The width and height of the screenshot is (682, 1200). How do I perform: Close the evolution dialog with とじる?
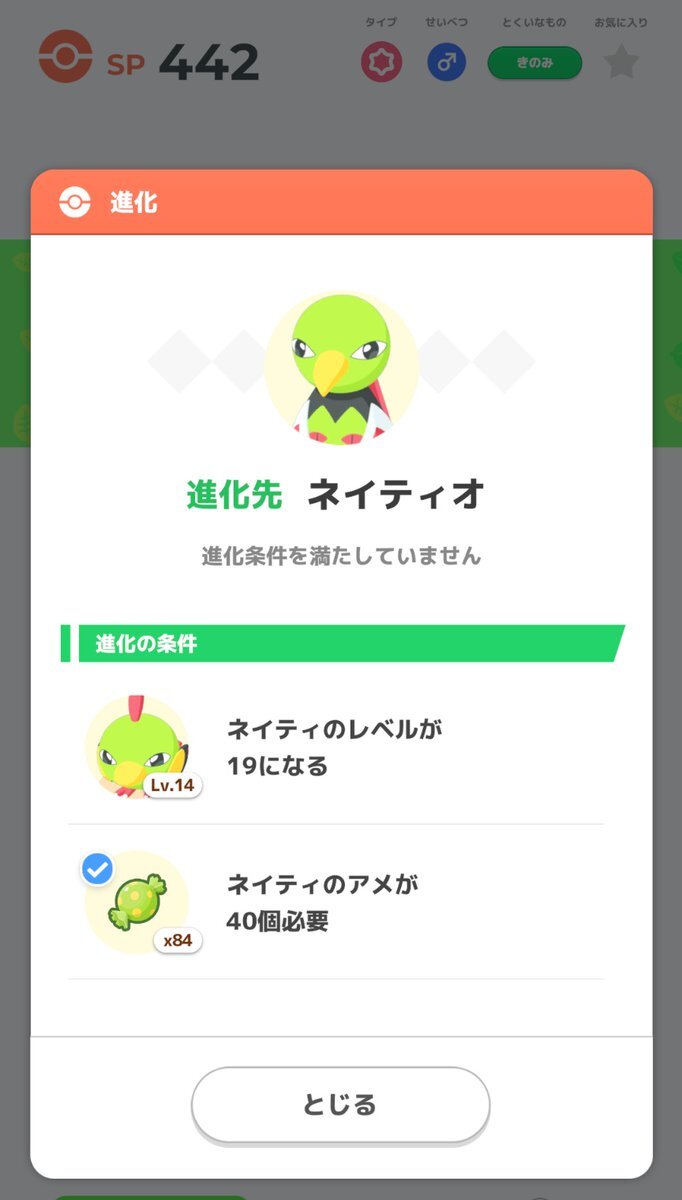340,1104
